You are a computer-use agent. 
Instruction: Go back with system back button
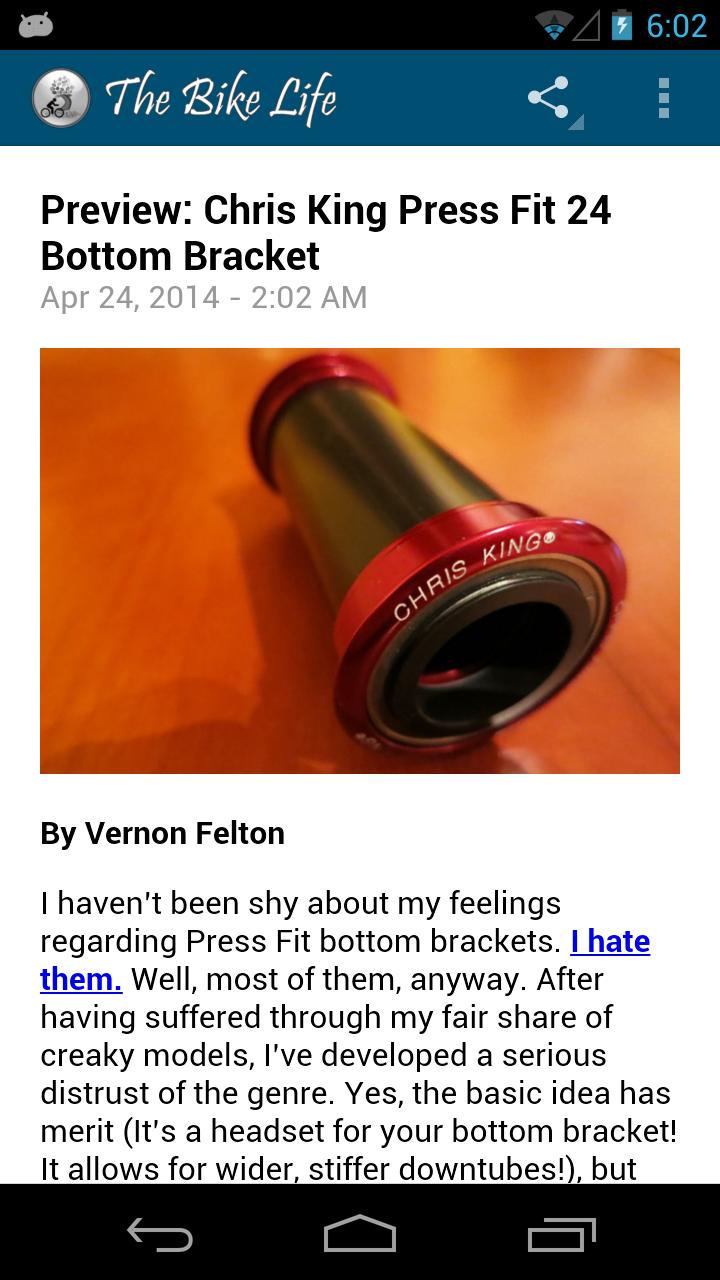click(160, 1234)
